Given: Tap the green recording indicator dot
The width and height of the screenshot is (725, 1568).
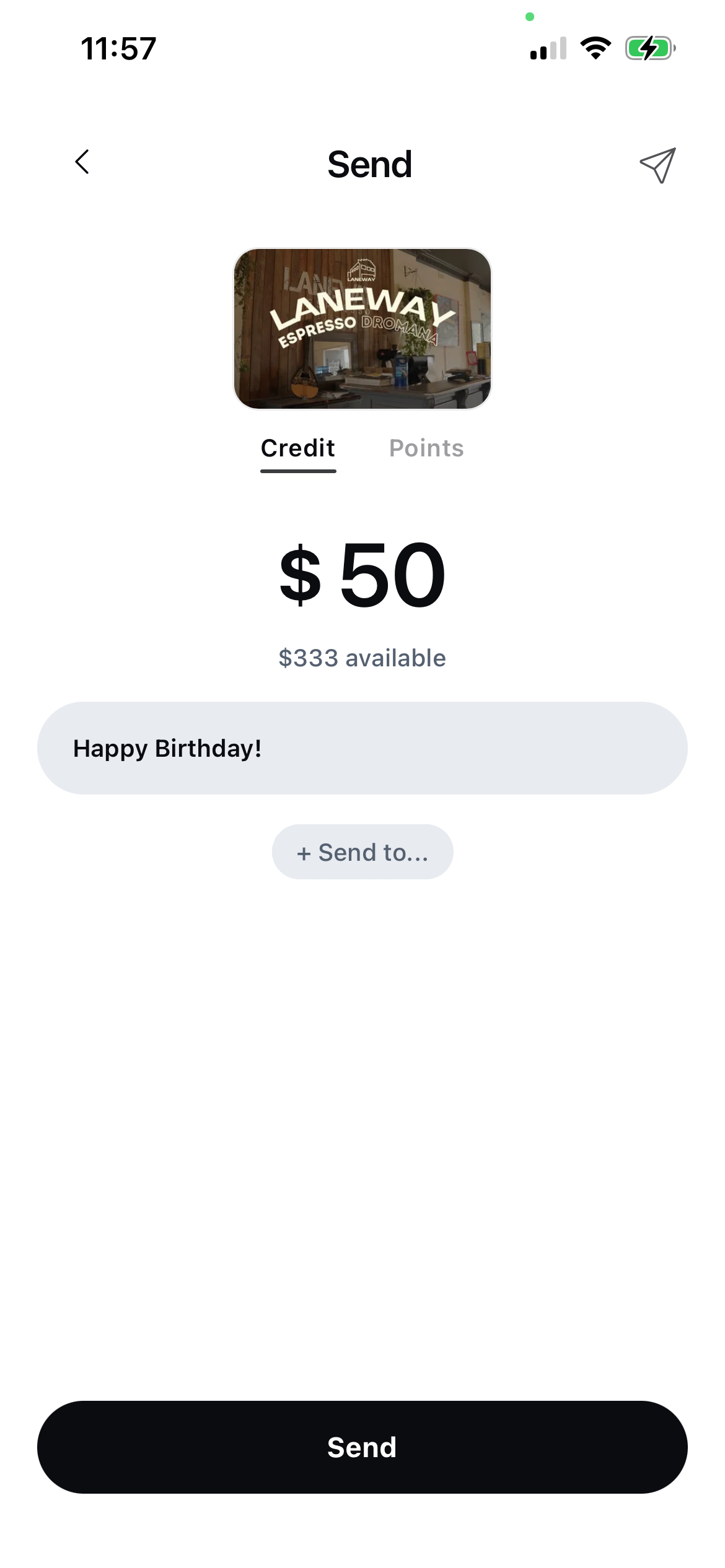Looking at the screenshot, I should pos(530,16).
